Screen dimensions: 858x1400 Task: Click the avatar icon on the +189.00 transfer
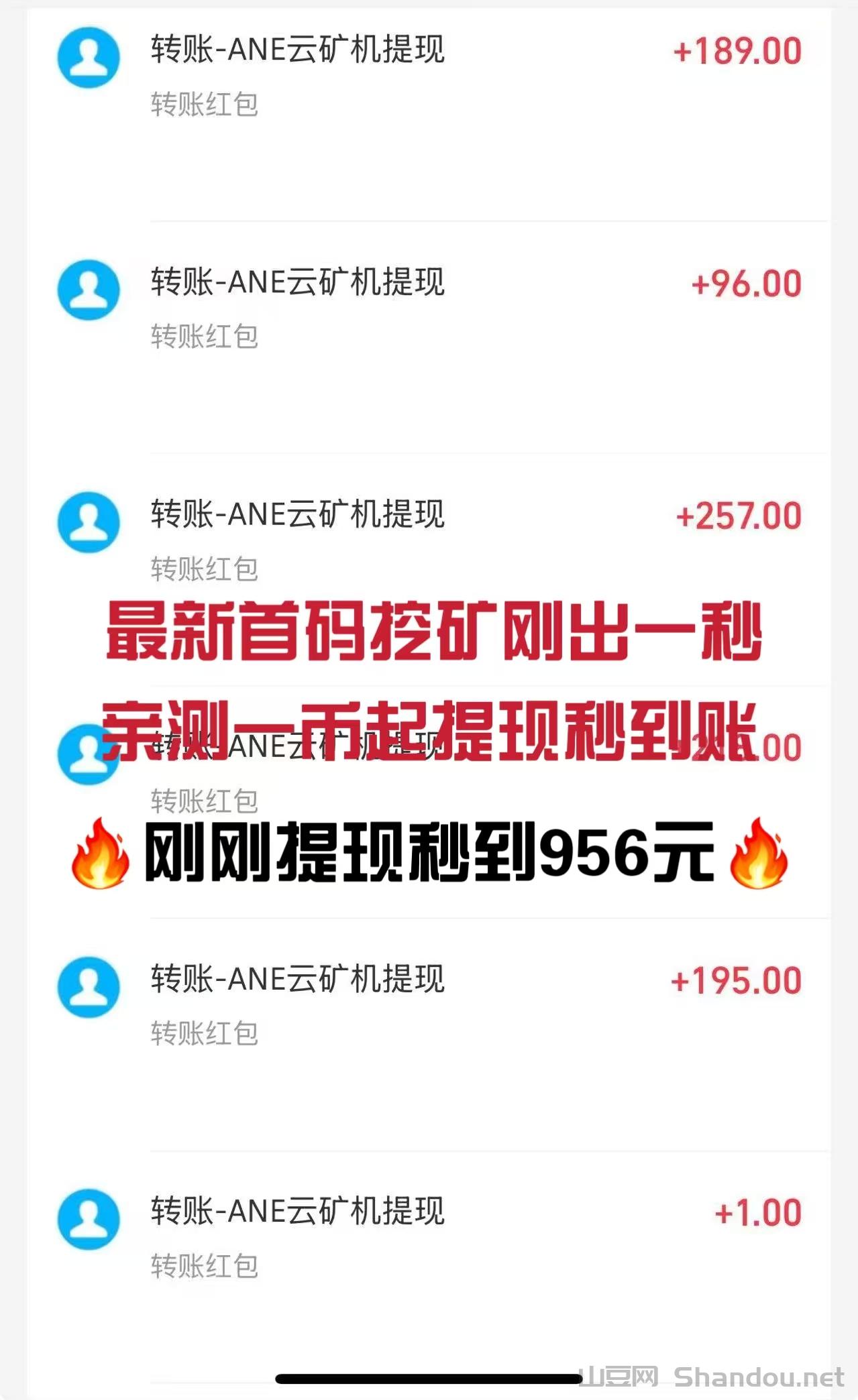pos(88,55)
